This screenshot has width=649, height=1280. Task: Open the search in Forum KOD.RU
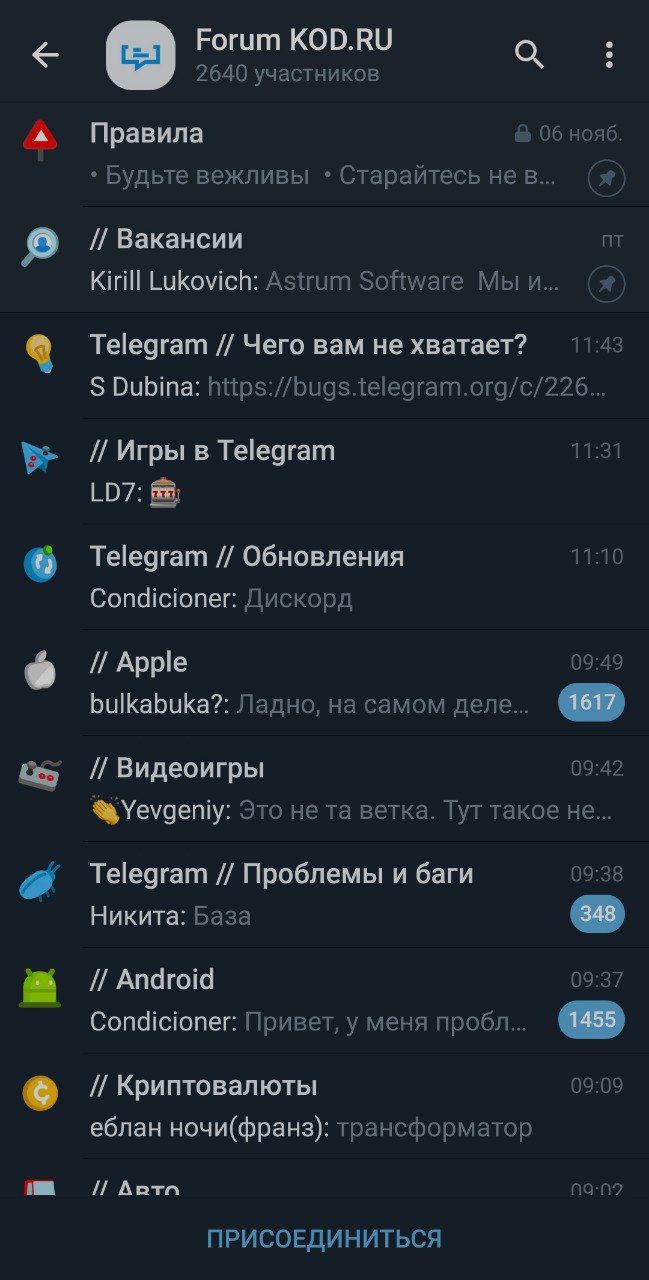529,55
